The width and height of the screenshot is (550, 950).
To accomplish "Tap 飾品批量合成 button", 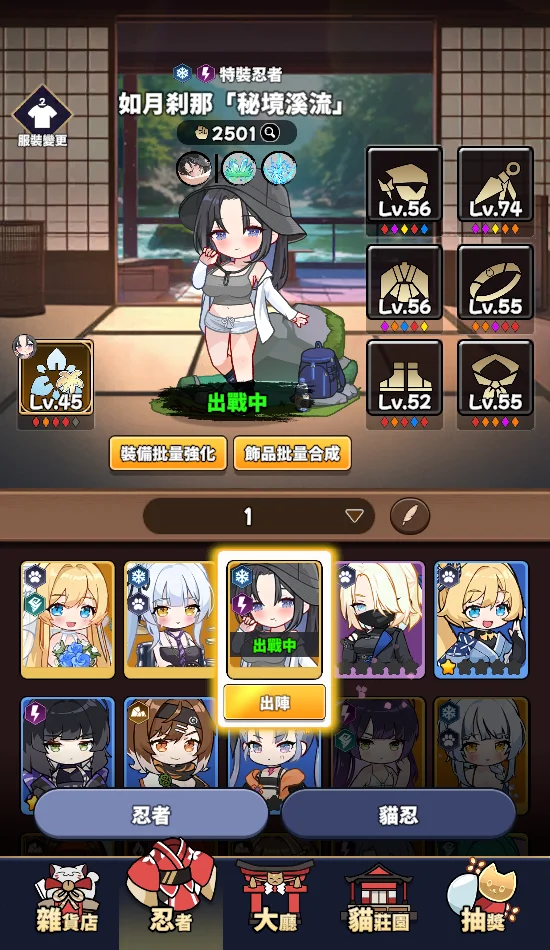I will pos(292,453).
